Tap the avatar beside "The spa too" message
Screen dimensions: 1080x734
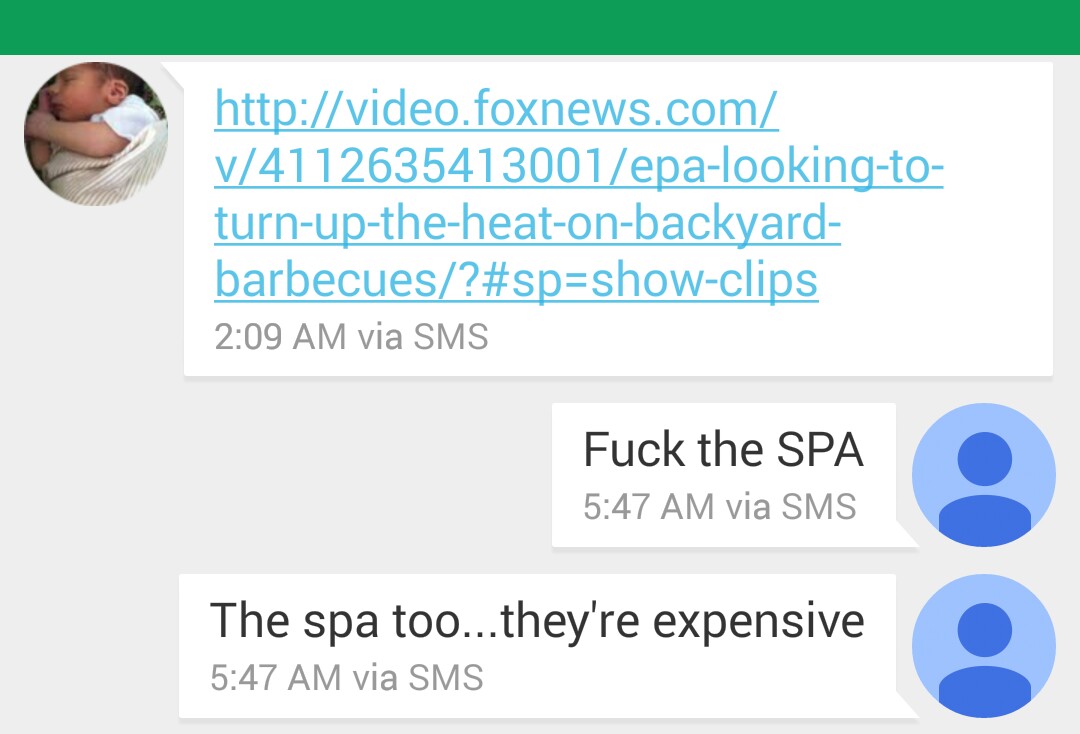984,646
